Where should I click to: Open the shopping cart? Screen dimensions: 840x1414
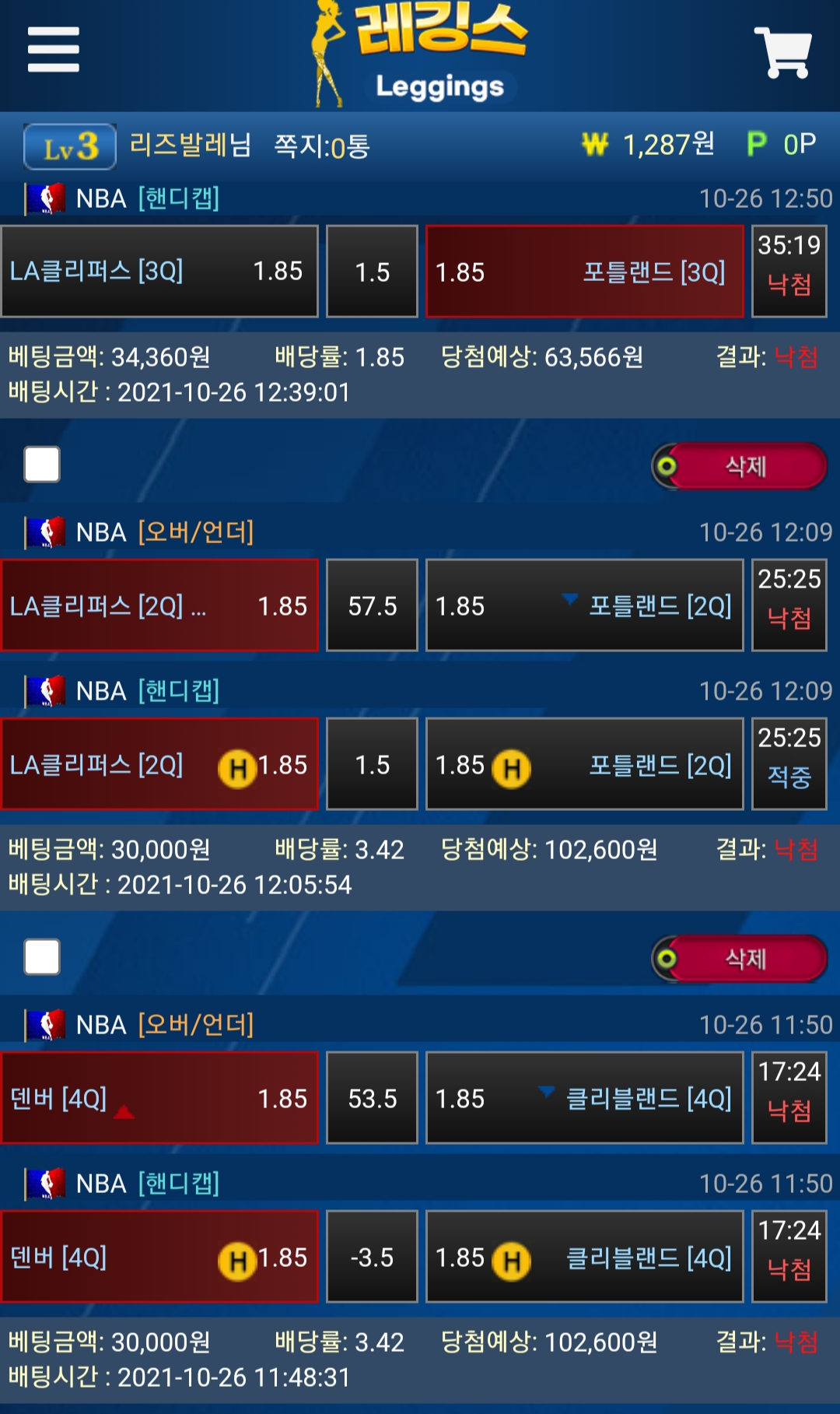tap(783, 52)
